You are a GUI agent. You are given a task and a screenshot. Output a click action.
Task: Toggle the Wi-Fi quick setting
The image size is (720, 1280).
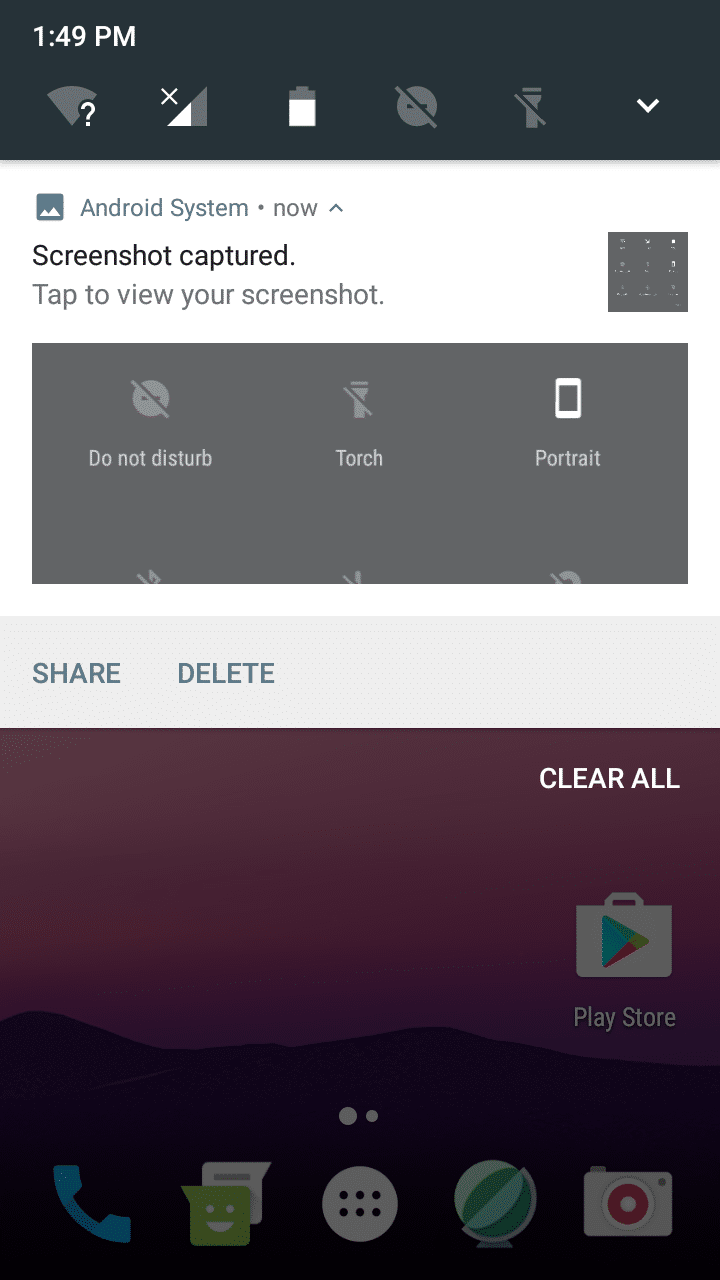coord(73,106)
